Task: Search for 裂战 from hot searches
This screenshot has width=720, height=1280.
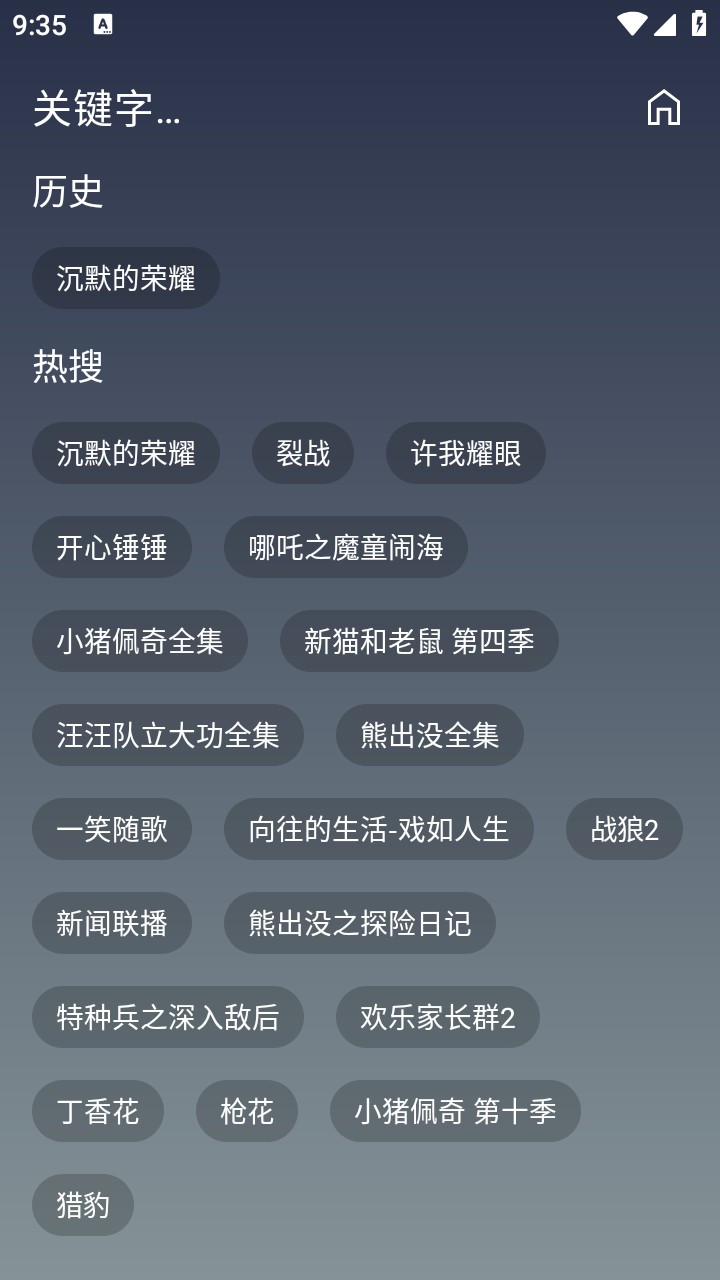Action: (x=303, y=453)
